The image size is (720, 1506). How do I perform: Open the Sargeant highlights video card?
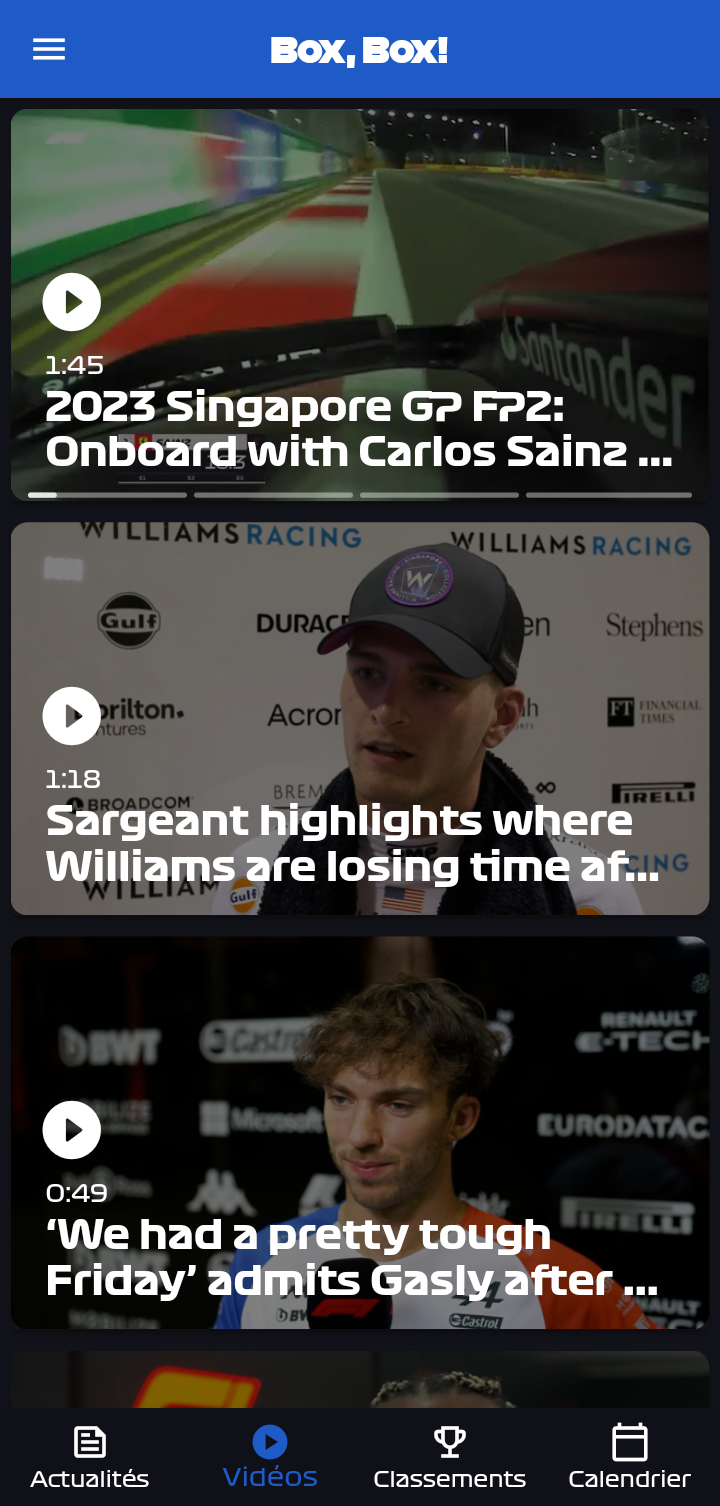[360, 719]
